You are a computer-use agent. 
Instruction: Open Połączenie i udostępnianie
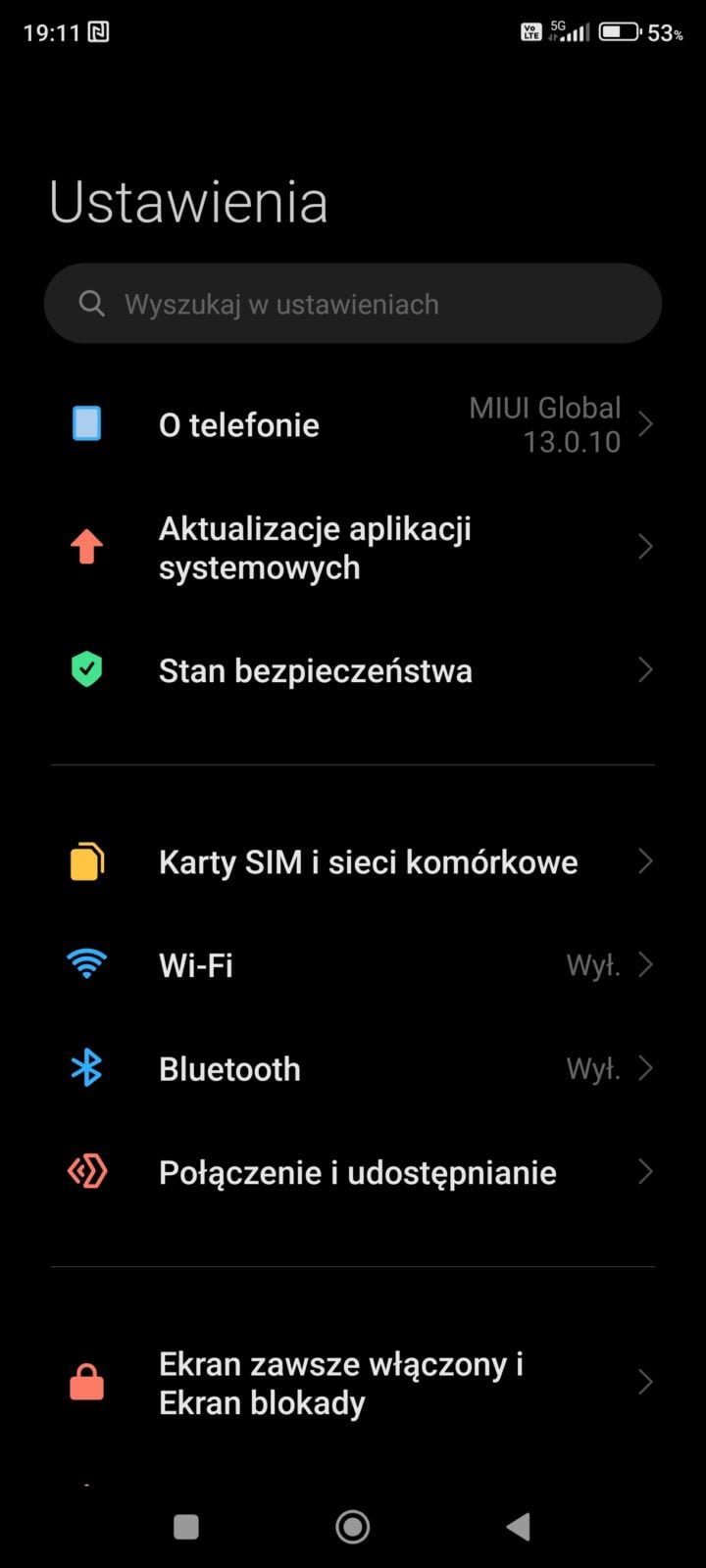353,1172
